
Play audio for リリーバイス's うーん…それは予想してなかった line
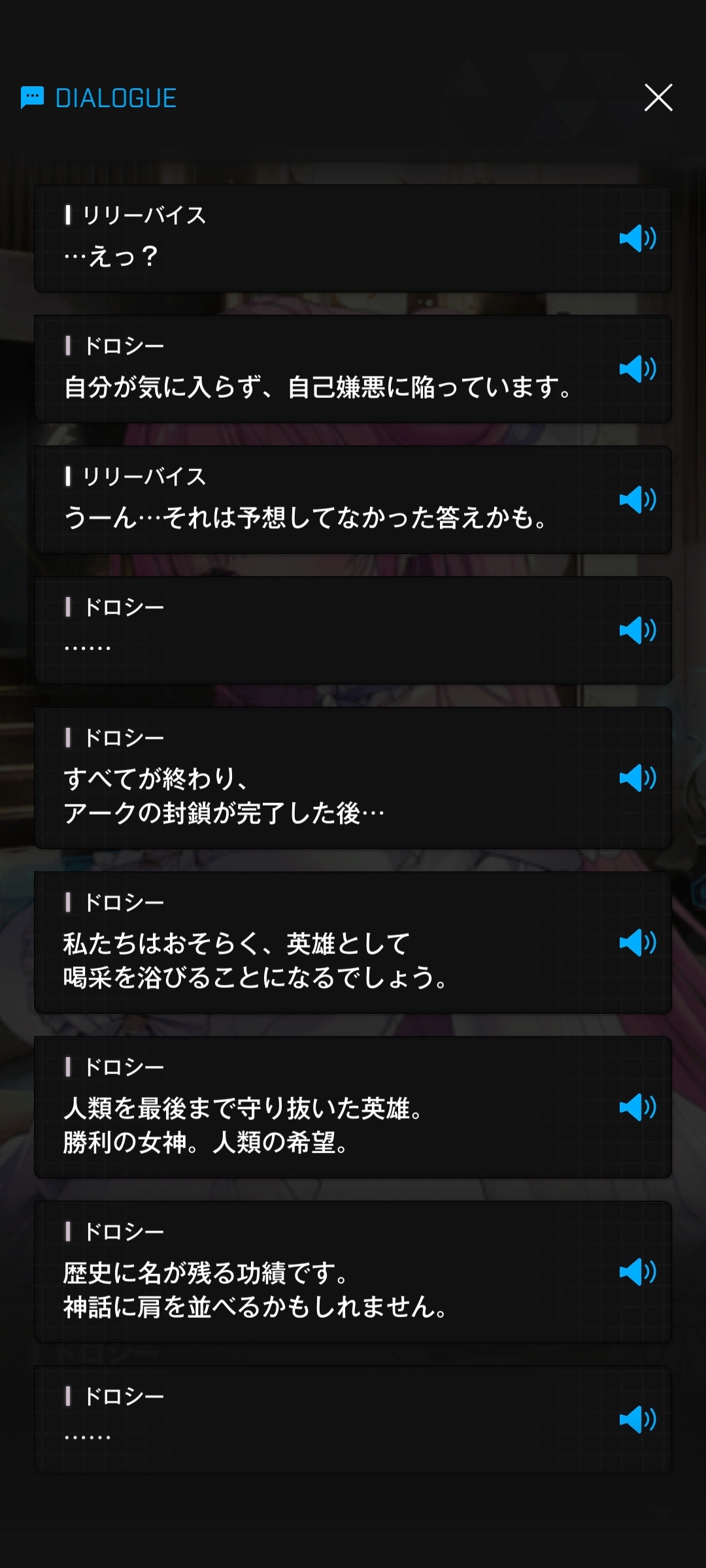637,500
